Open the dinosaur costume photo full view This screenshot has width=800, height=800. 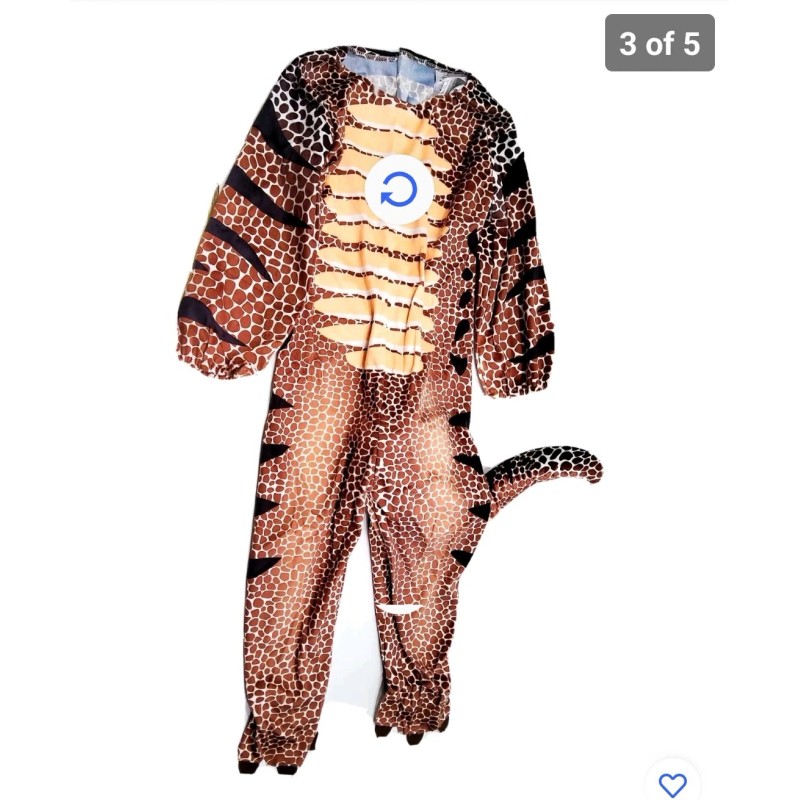(388, 408)
